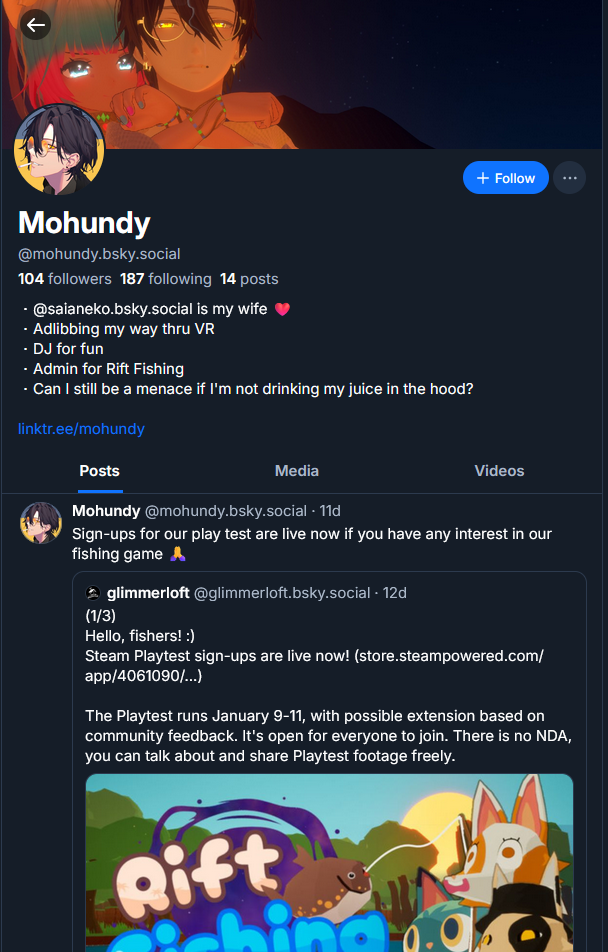Screen dimensions: 608x952
Task: Go back using the arrow icon
Action: click(x=36, y=25)
